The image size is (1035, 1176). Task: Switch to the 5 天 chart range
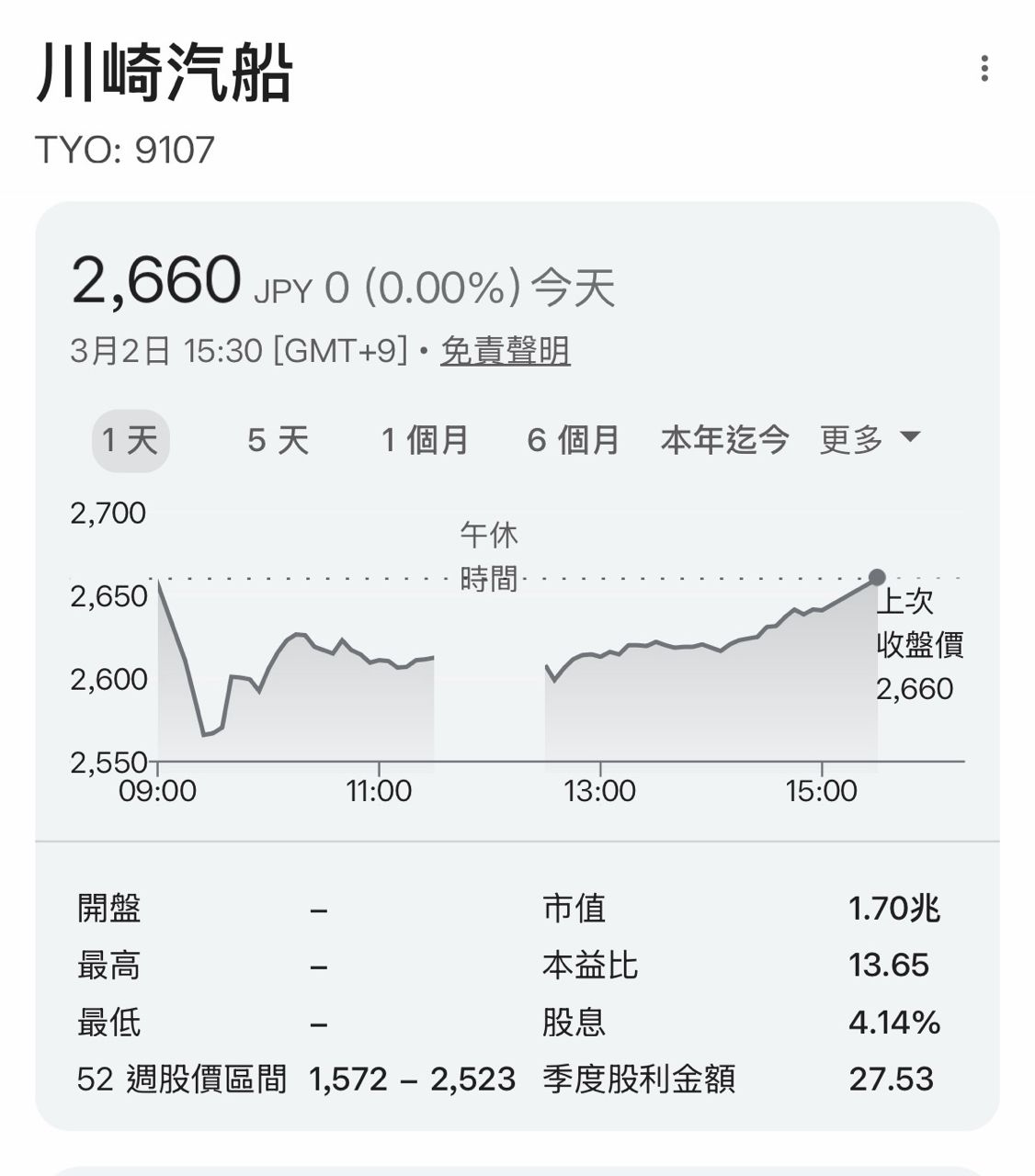tap(278, 441)
